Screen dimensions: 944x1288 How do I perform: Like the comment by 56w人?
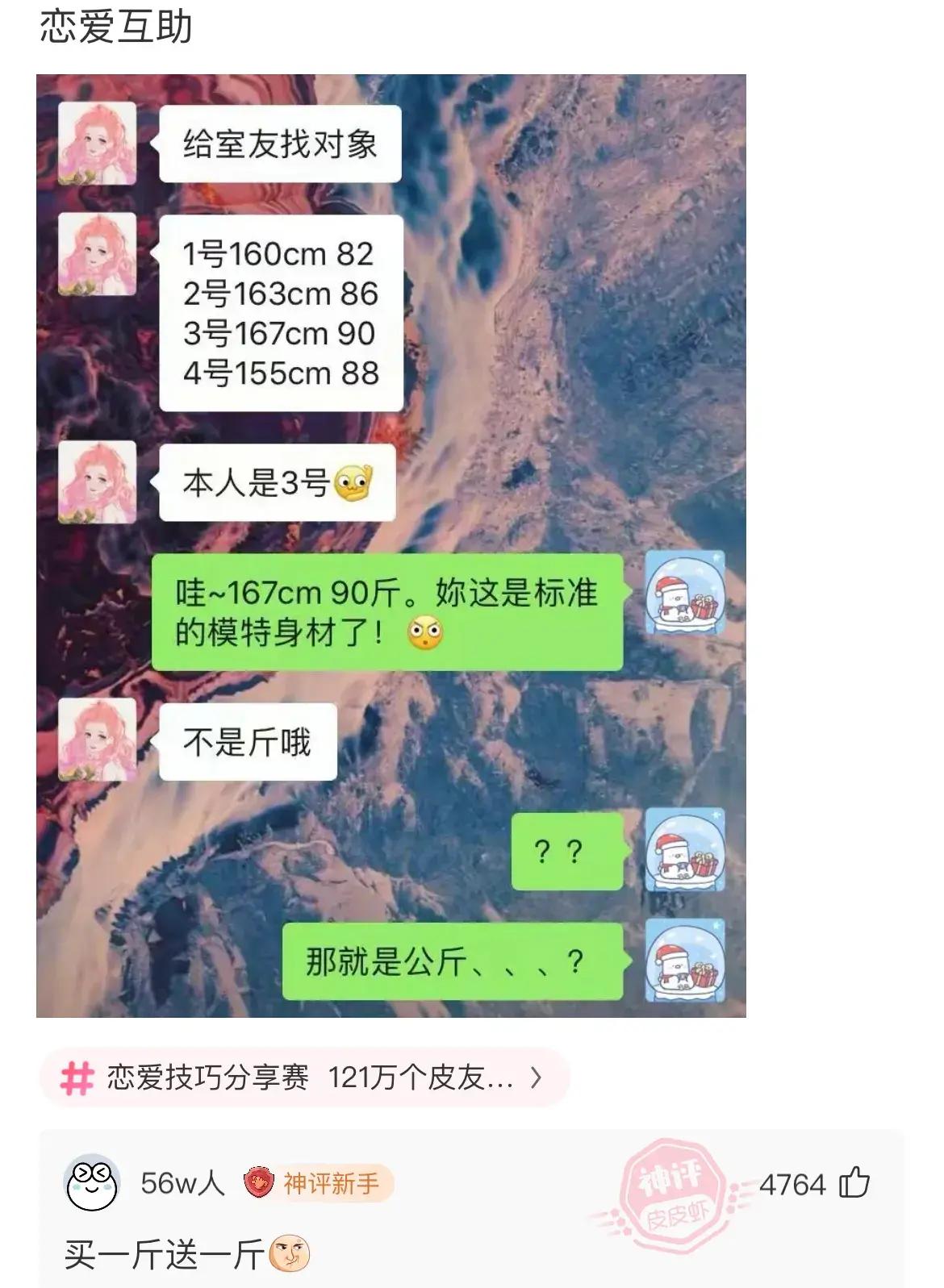(x=854, y=1183)
